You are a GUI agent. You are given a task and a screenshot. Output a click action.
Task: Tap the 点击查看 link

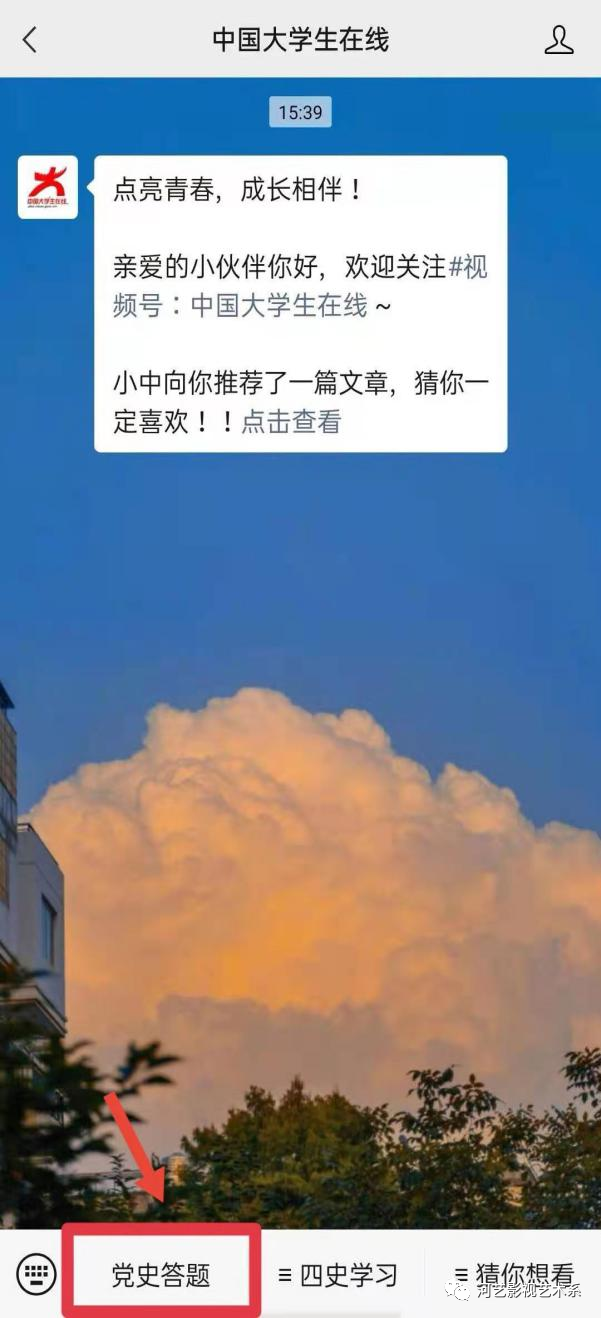tap(291, 421)
